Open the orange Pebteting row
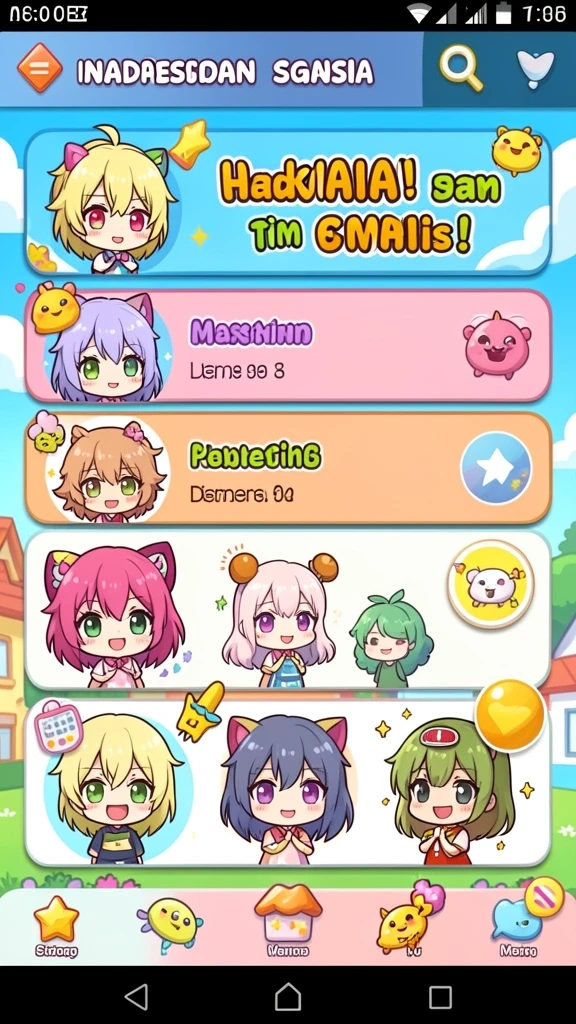The height and width of the screenshot is (1024, 576). pos(288,468)
